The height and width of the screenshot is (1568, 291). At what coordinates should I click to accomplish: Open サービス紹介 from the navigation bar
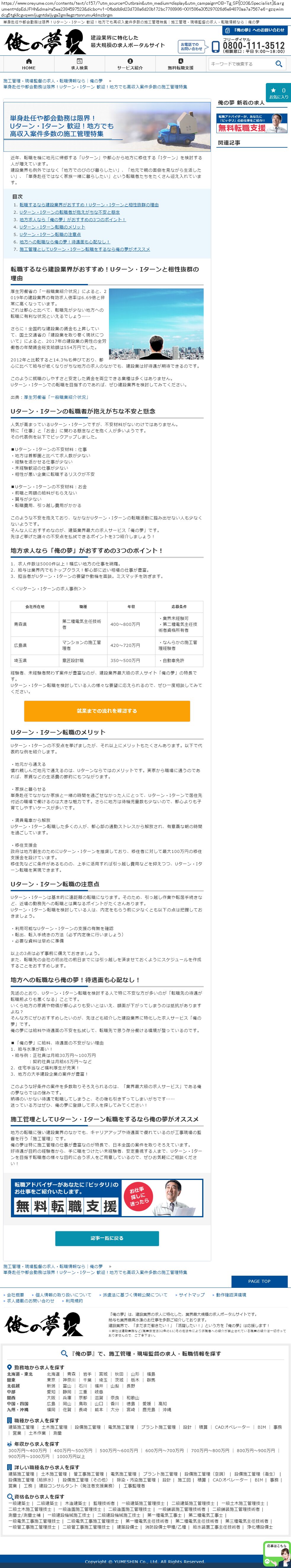click(x=130, y=64)
